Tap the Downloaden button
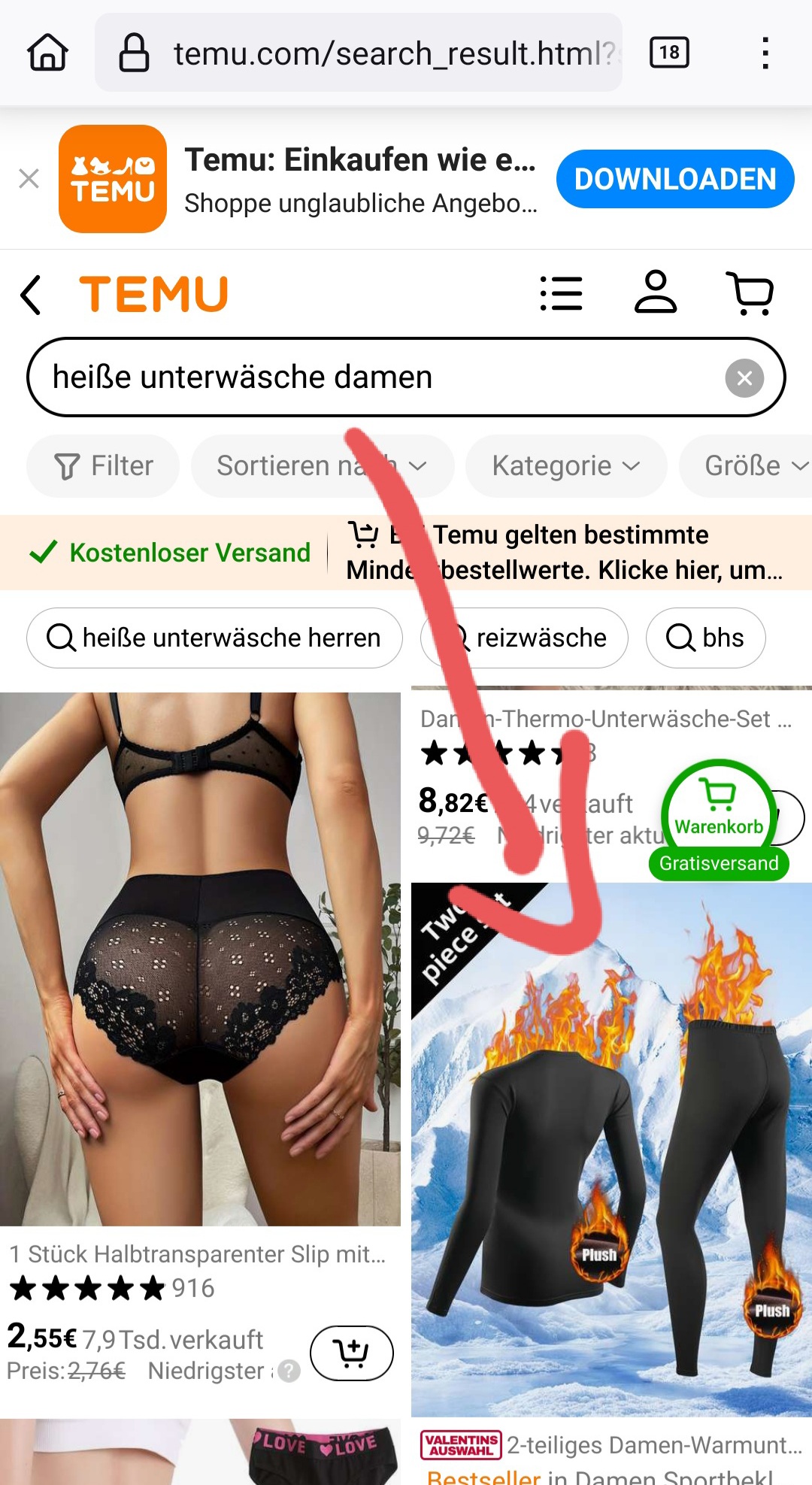The width and height of the screenshot is (812, 1485). 674,179
